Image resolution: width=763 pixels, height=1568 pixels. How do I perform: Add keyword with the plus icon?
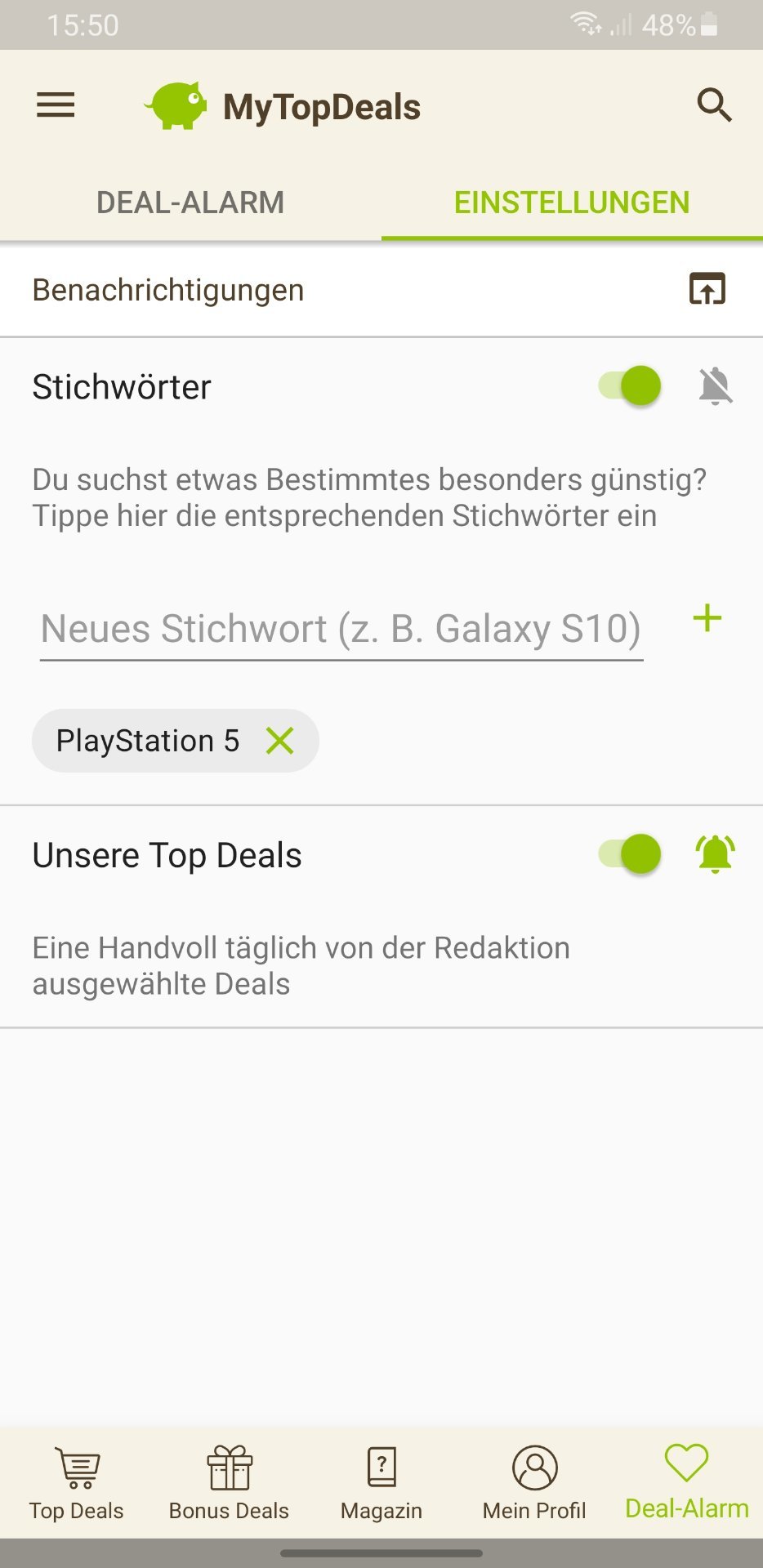tap(707, 618)
